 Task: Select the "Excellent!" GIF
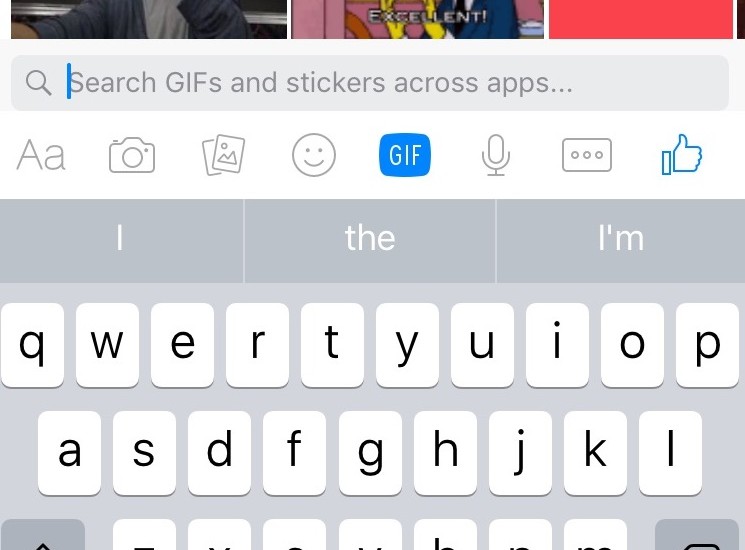click(x=417, y=18)
